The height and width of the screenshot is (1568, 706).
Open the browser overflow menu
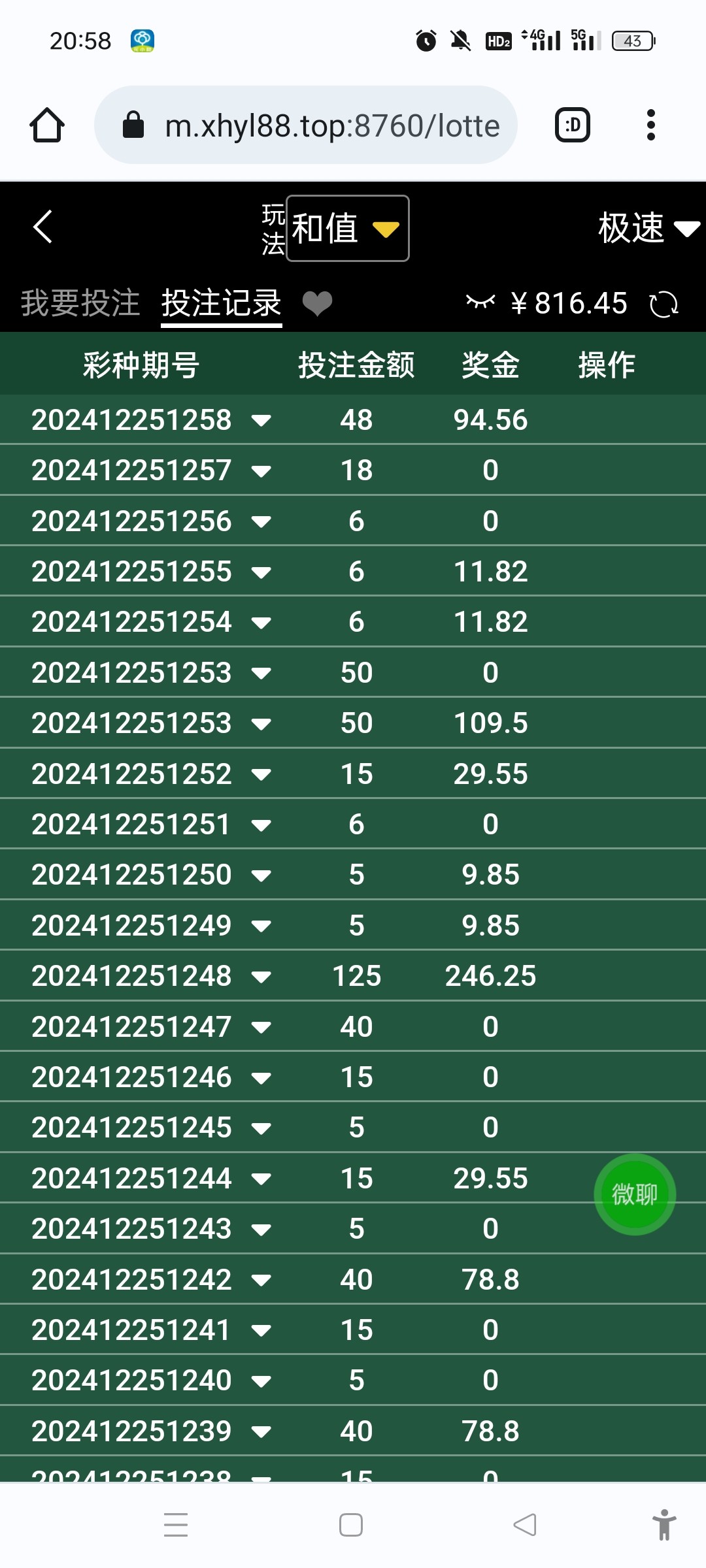(650, 125)
